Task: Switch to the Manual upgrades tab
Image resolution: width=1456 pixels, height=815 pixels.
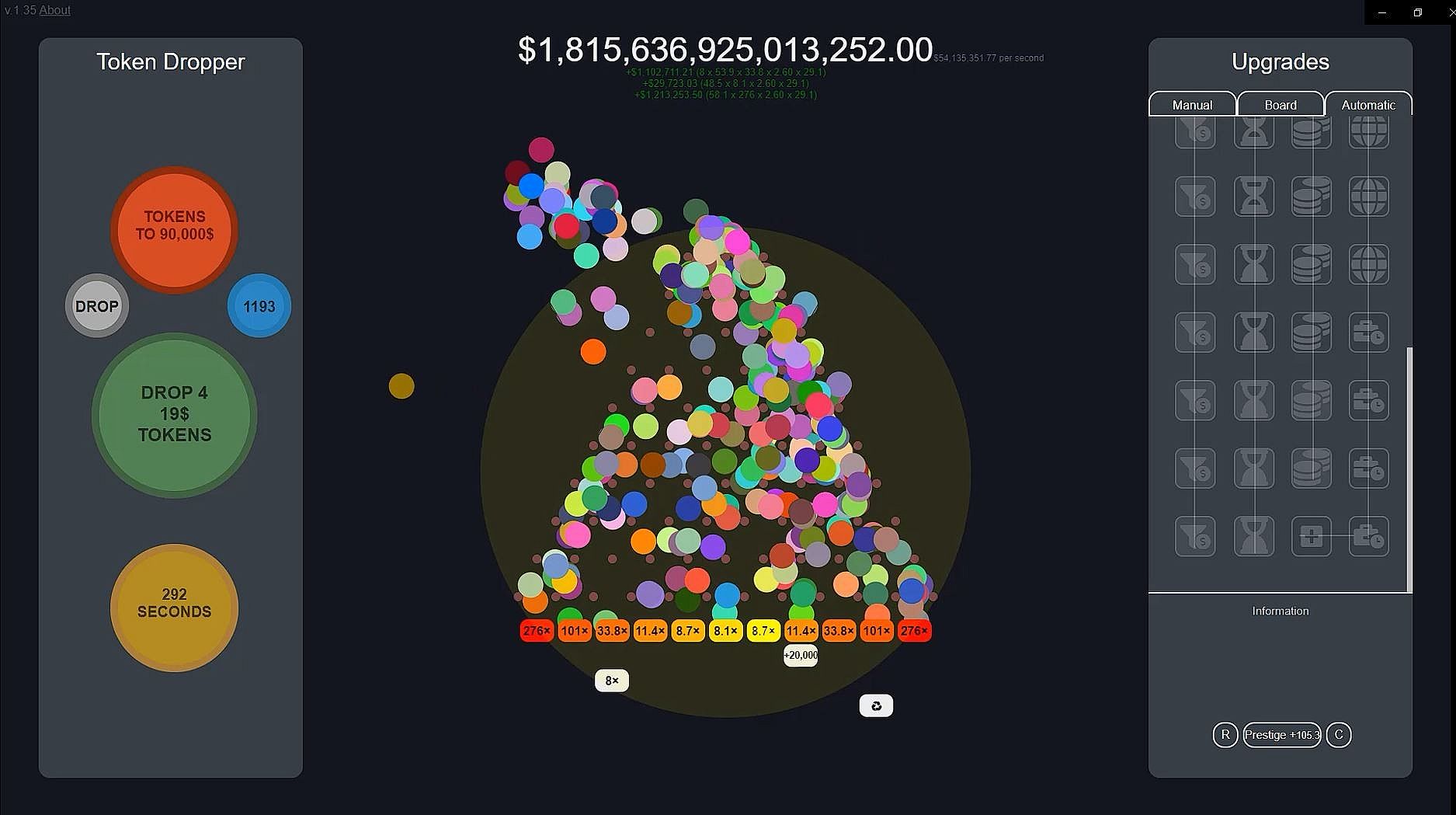Action: [1192, 105]
